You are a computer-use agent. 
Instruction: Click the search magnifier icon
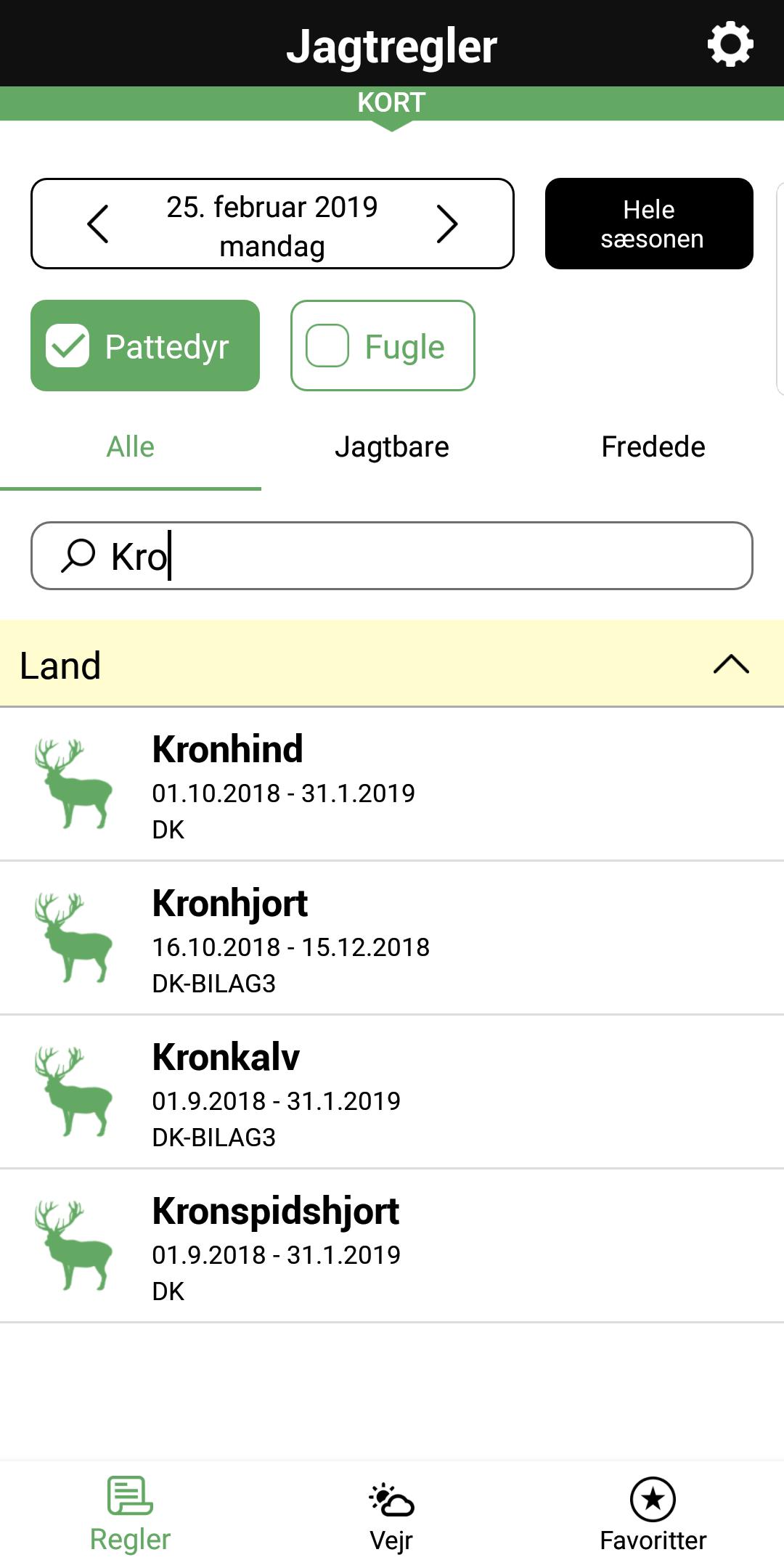click(x=78, y=555)
